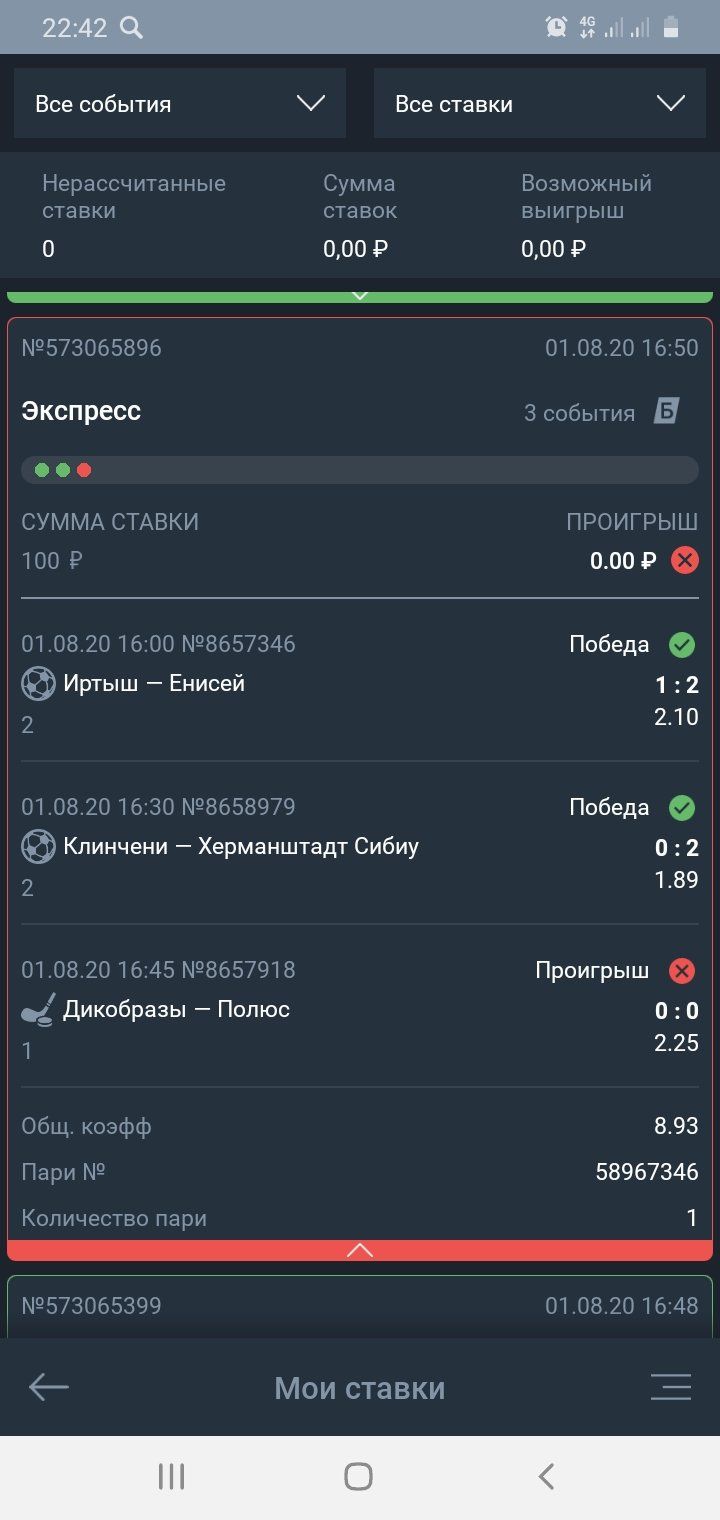
Task: Open bet №573065399 from 16:48
Action: pyautogui.click(x=360, y=1306)
